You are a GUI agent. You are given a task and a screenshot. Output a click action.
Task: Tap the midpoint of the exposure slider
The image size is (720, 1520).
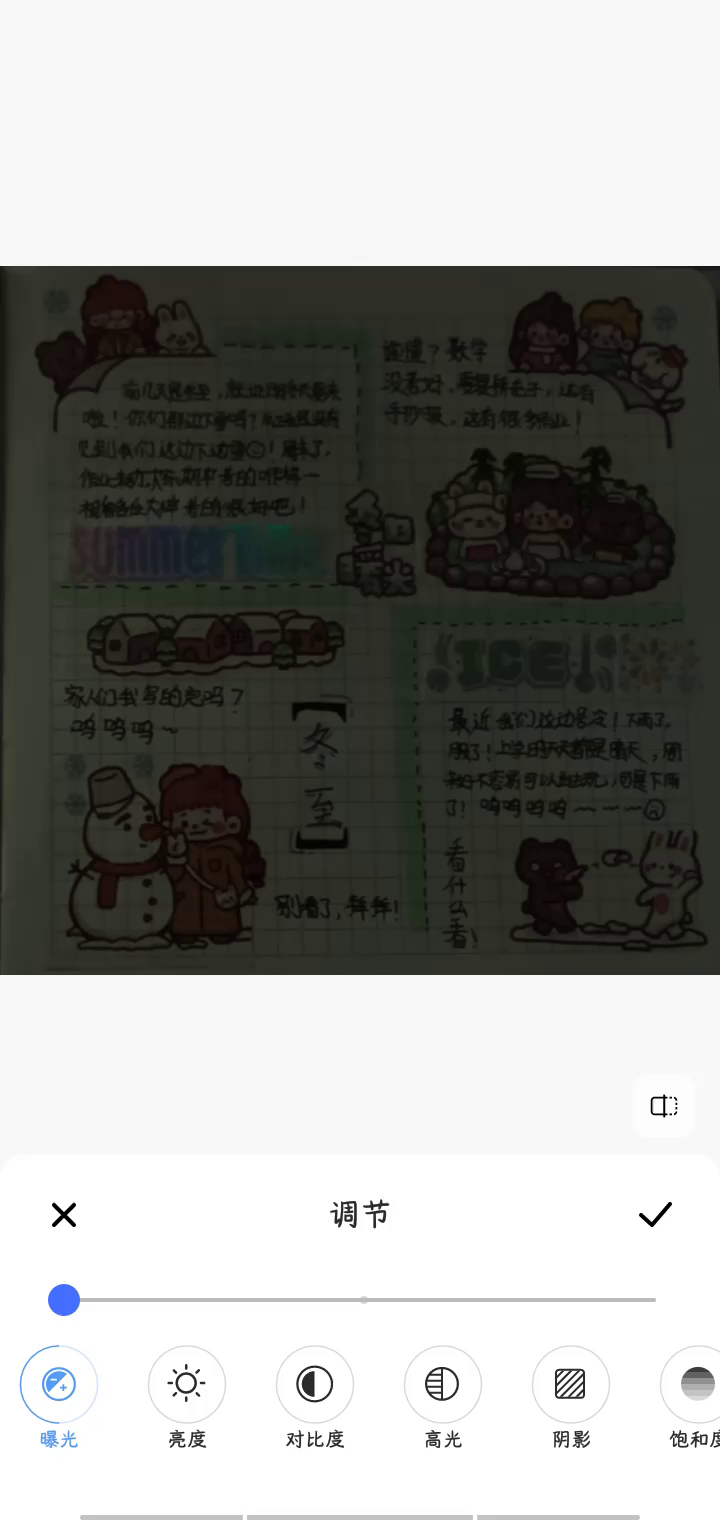coord(364,1300)
